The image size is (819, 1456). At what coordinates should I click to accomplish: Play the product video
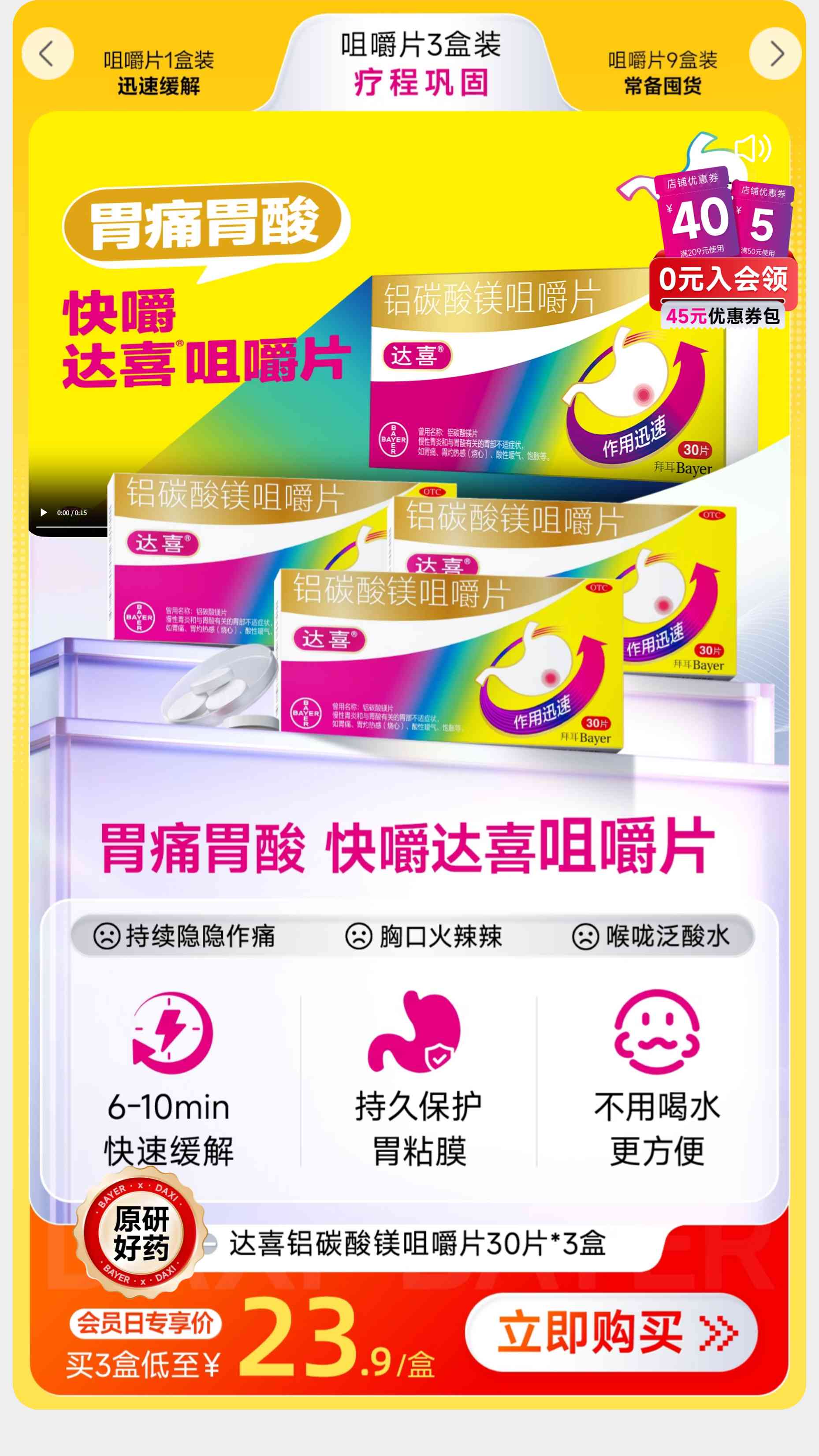pyautogui.click(x=44, y=513)
